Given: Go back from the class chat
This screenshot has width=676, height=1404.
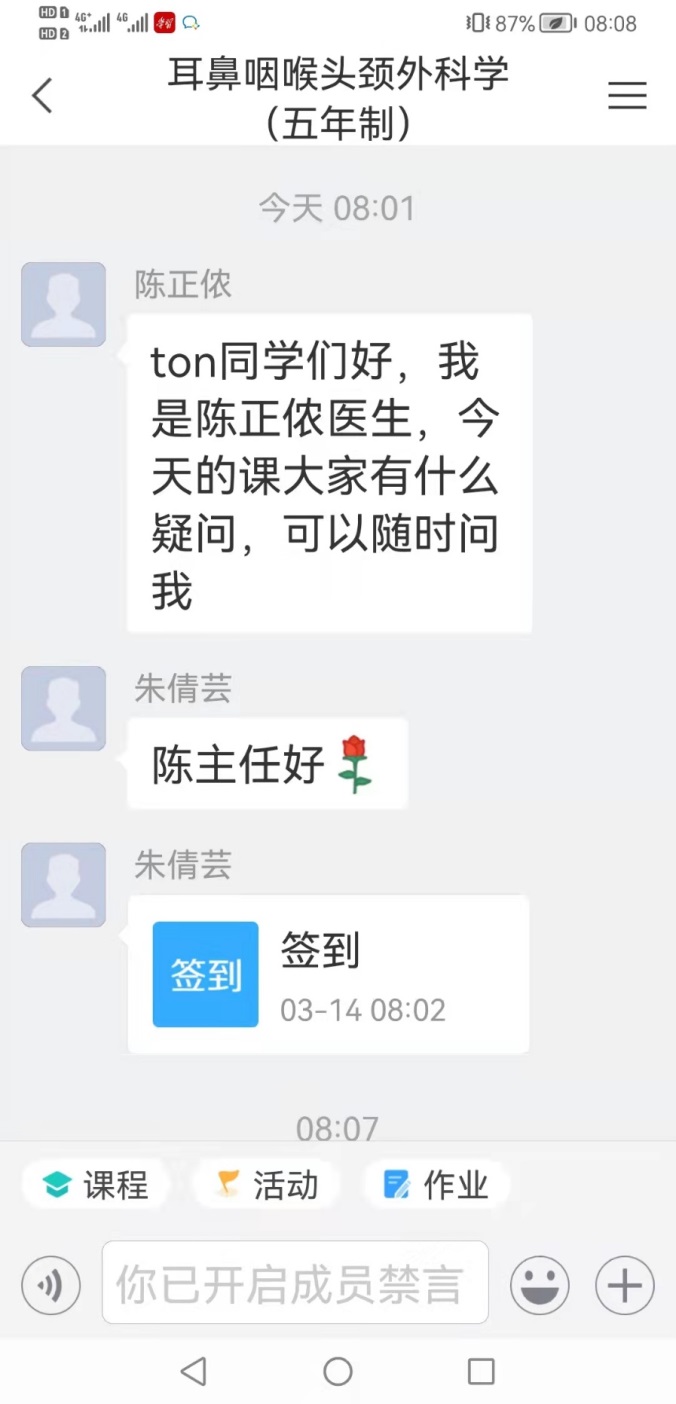Looking at the screenshot, I should click(42, 96).
